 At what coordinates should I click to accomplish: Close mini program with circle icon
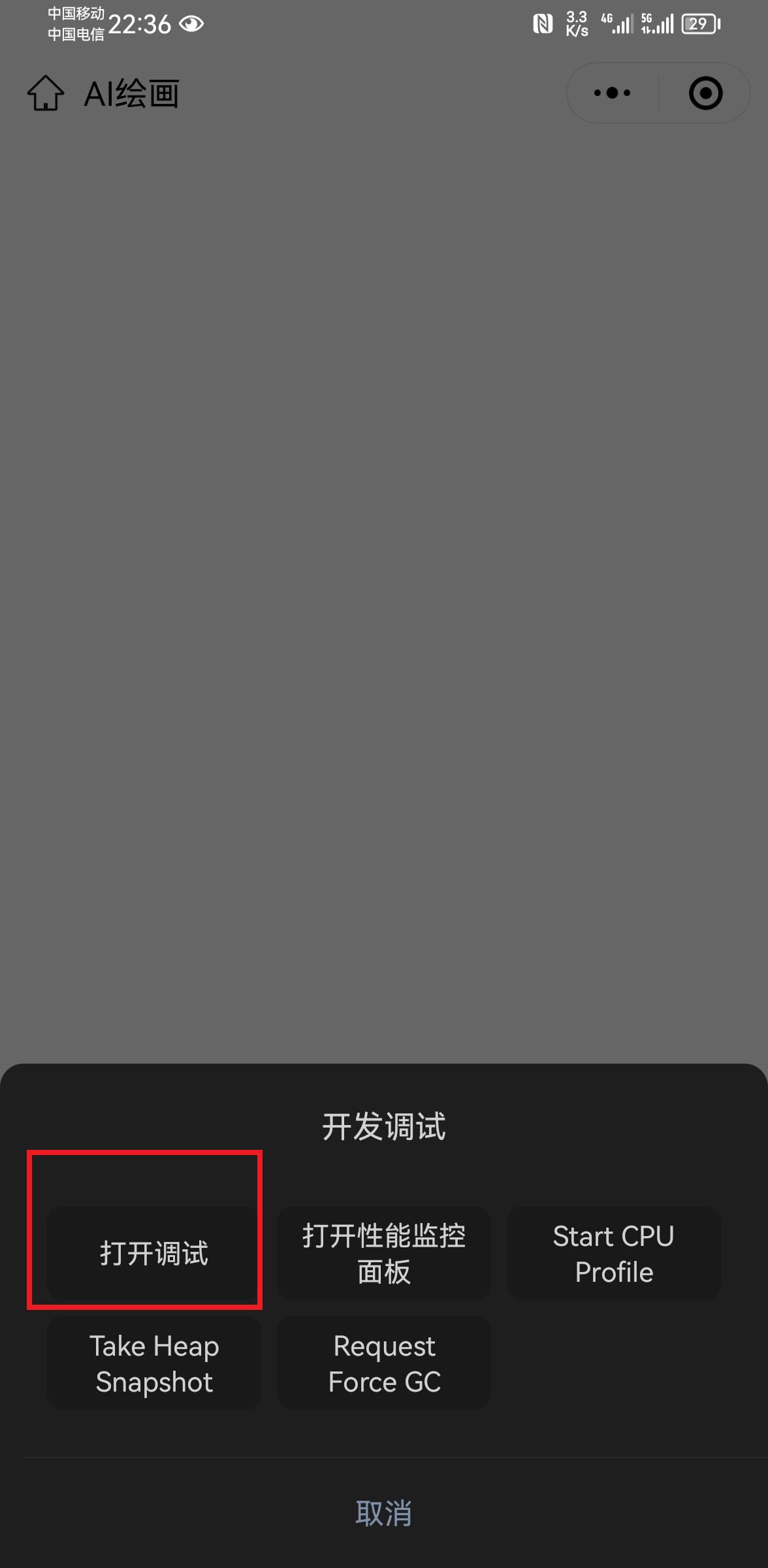(x=705, y=93)
